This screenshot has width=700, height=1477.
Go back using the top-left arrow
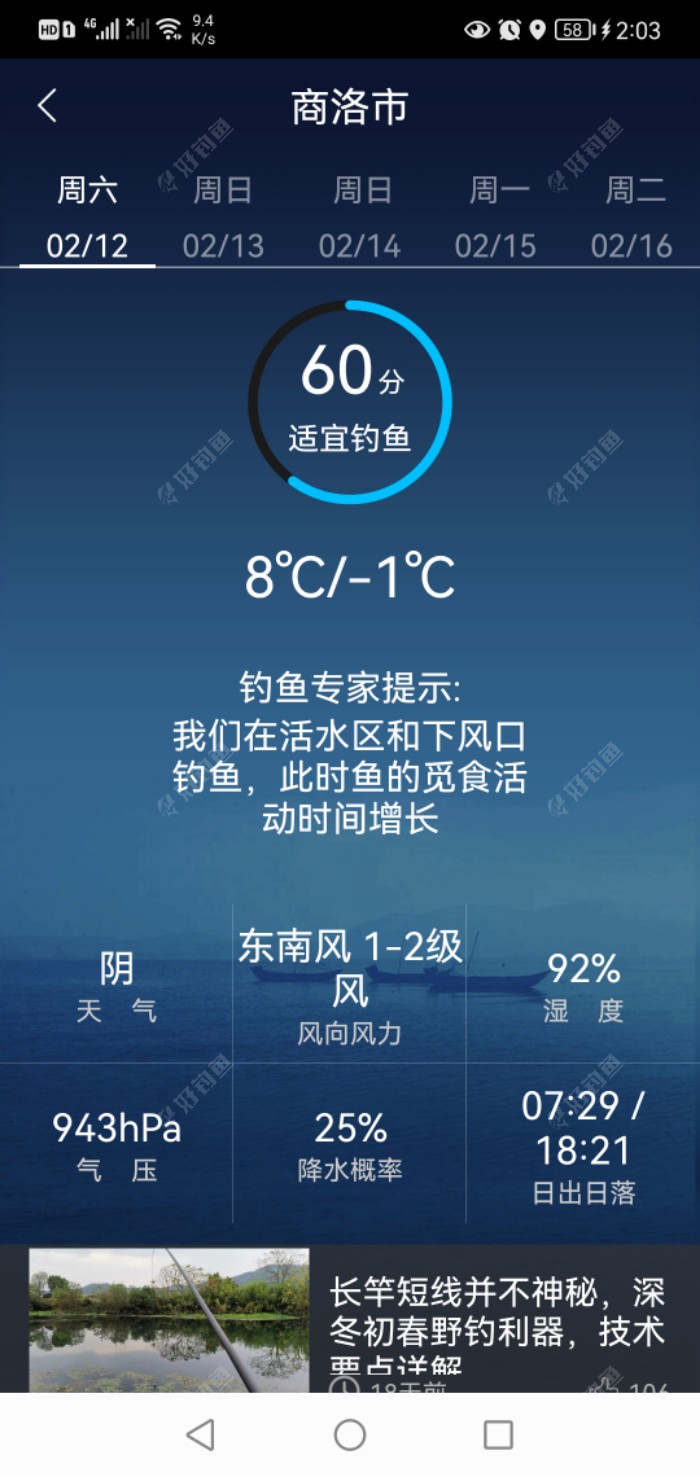click(47, 106)
